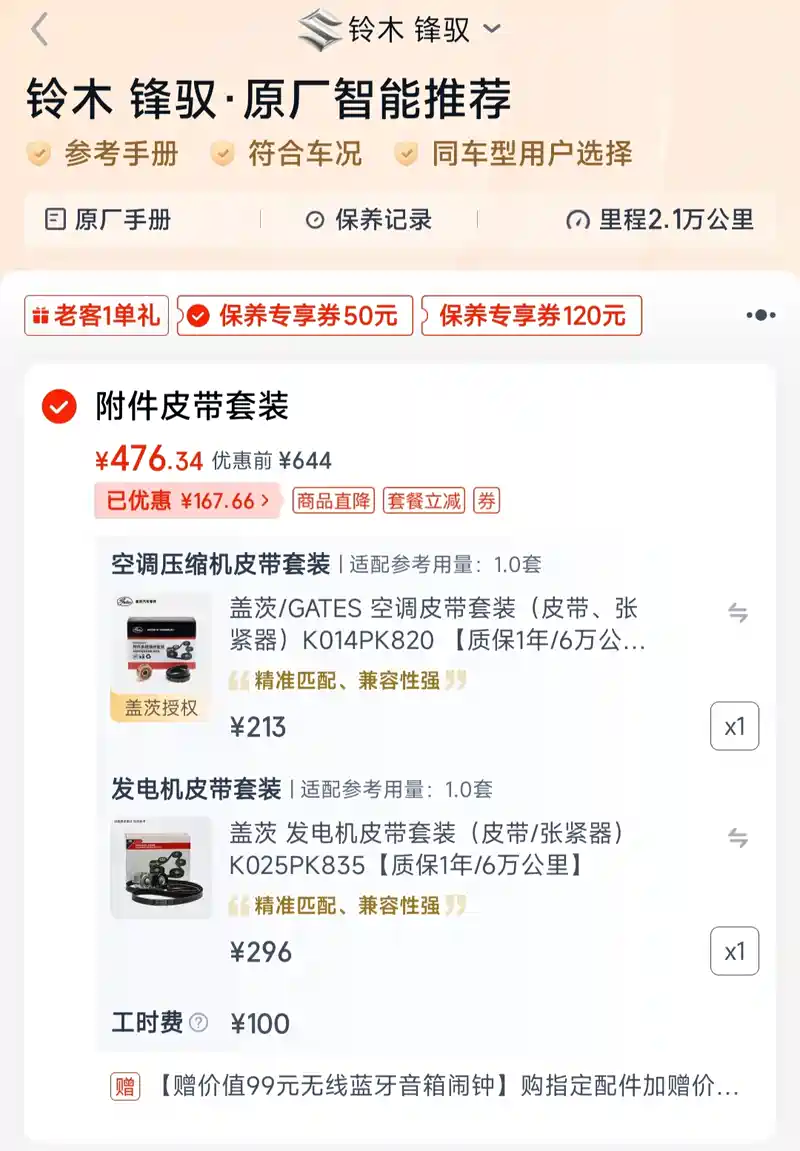View 保养记录 maintenance records

369,219
